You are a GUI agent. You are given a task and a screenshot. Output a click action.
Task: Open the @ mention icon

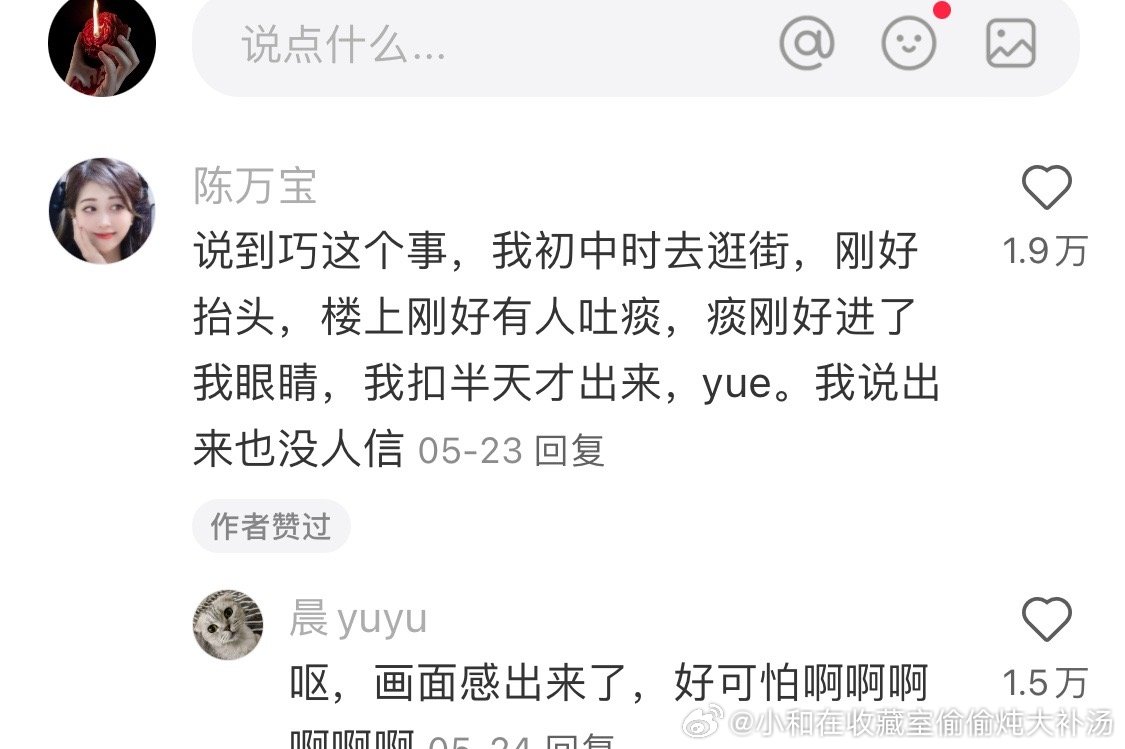point(806,43)
